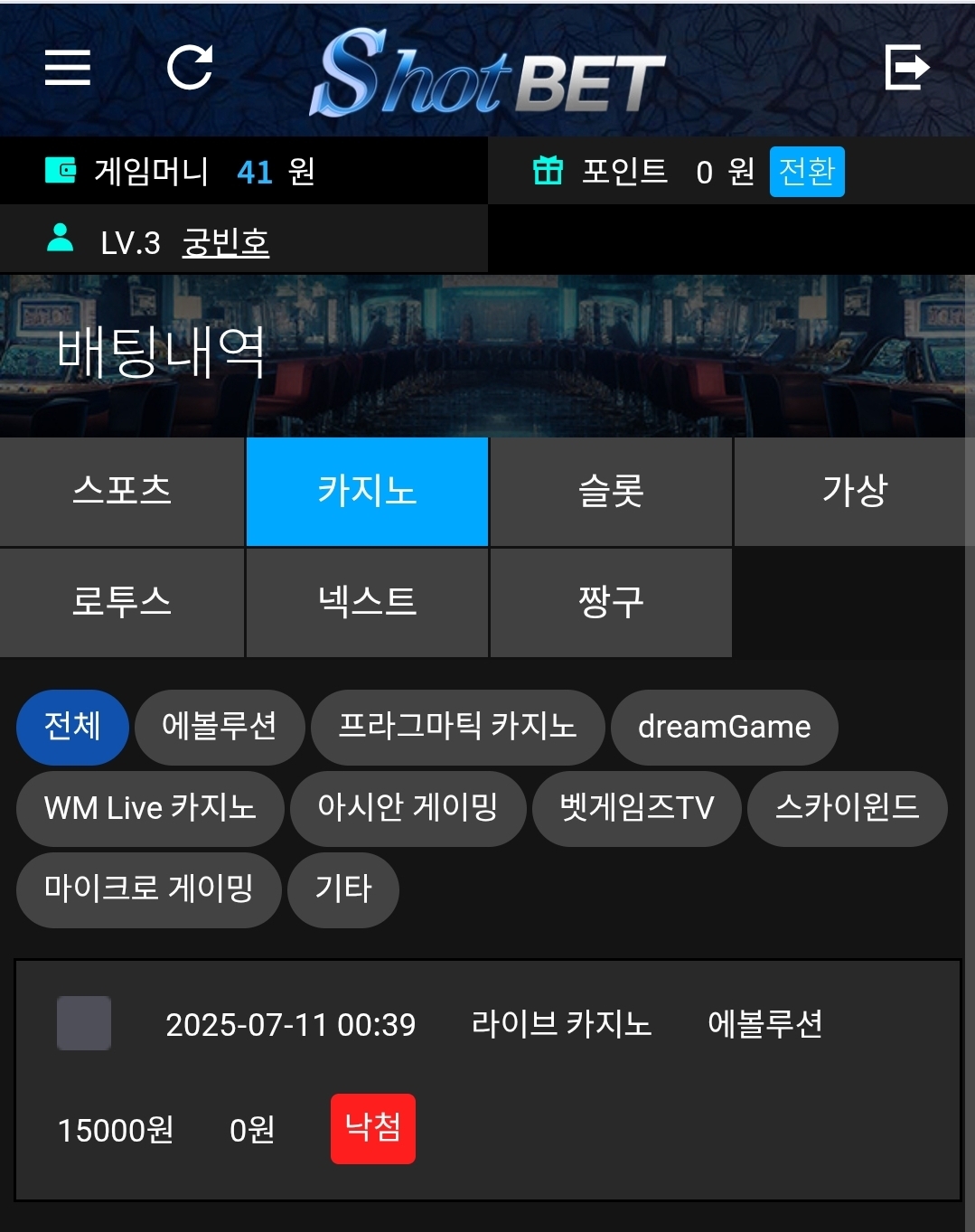975x1232 pixels.
Task: Select the 짱구 tab
Action: point(611,602)
